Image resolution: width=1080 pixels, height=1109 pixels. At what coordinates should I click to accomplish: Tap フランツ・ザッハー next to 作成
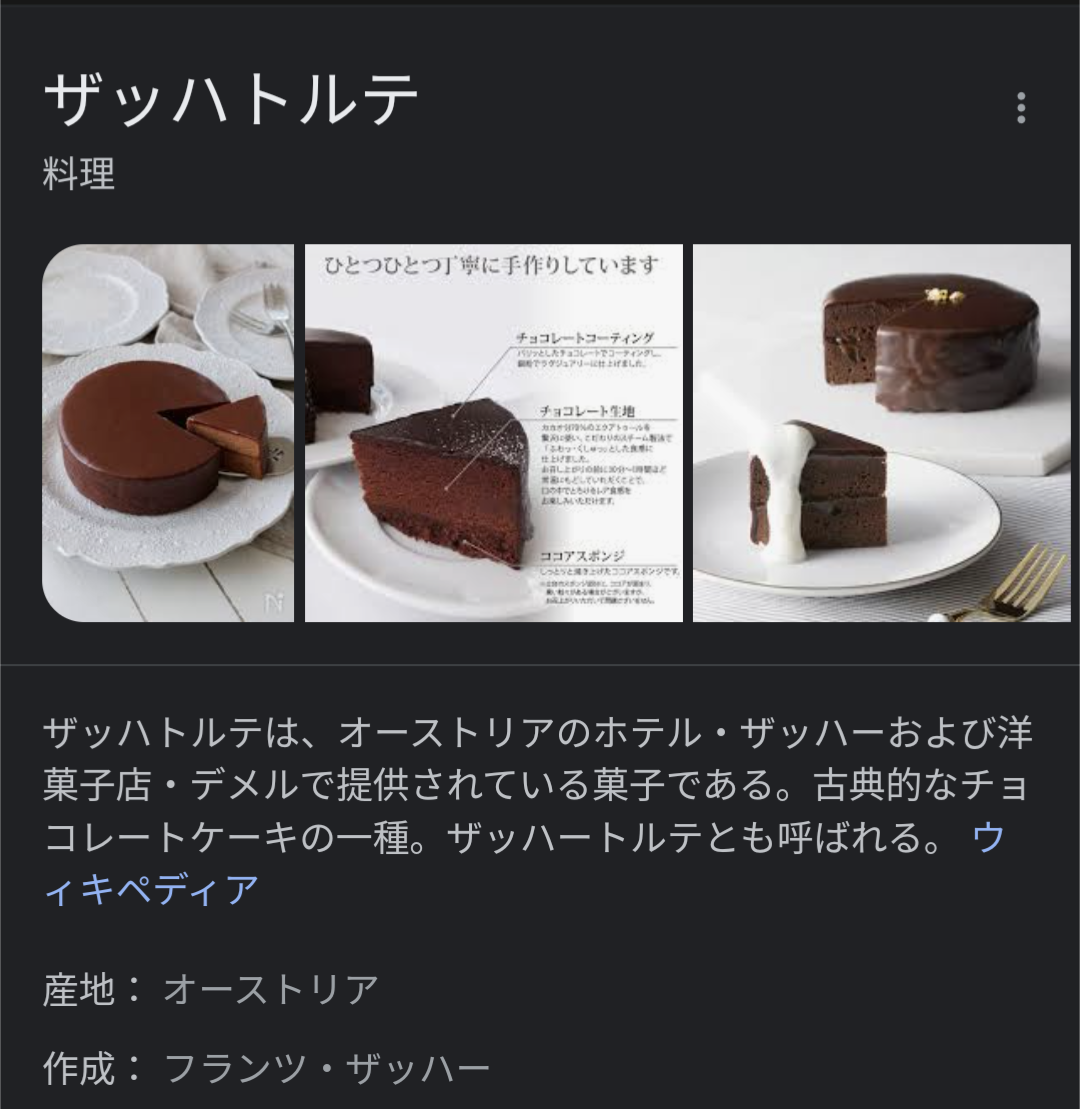(x=326, y=1068)
